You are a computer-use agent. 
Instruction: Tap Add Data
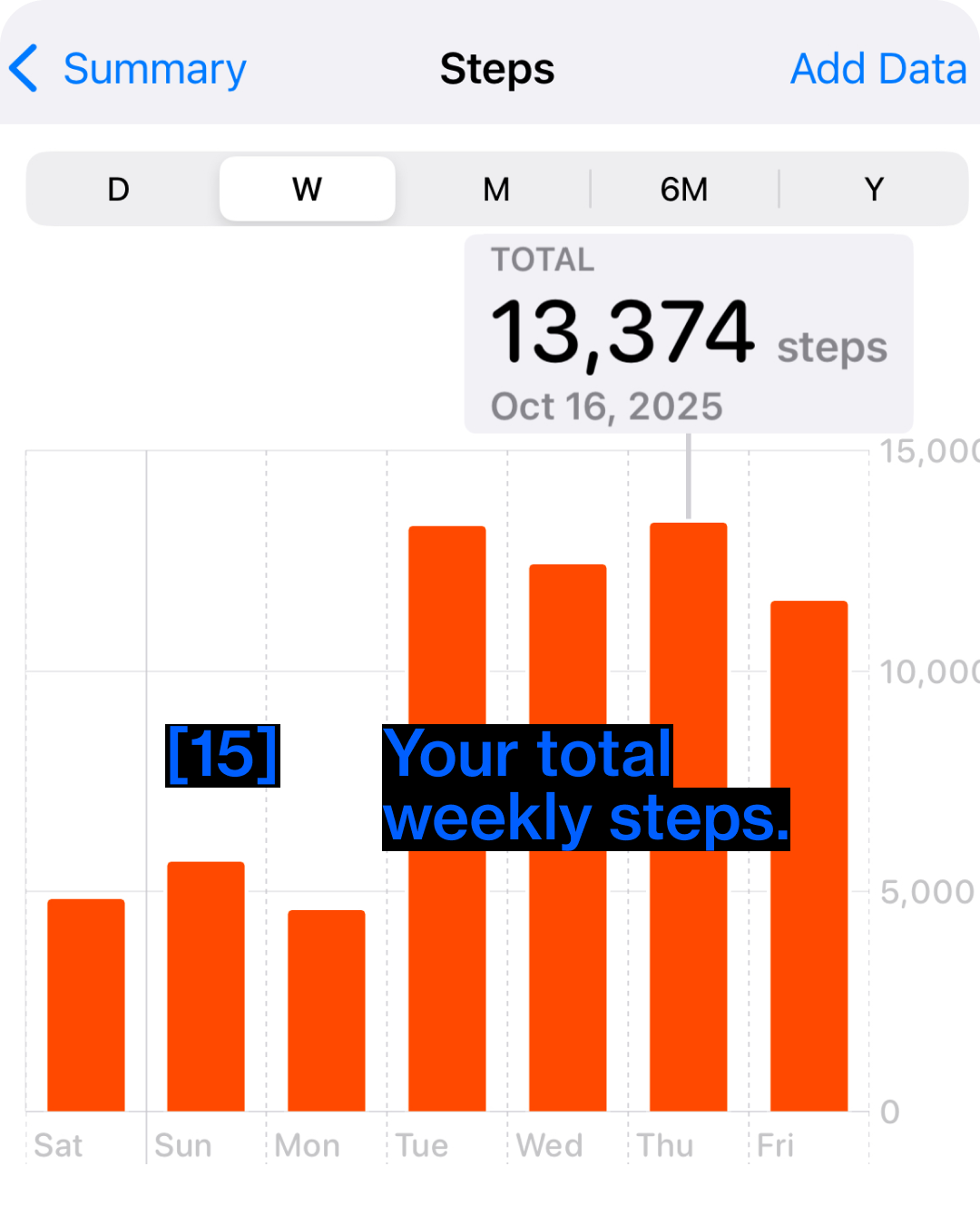(878, 69)
